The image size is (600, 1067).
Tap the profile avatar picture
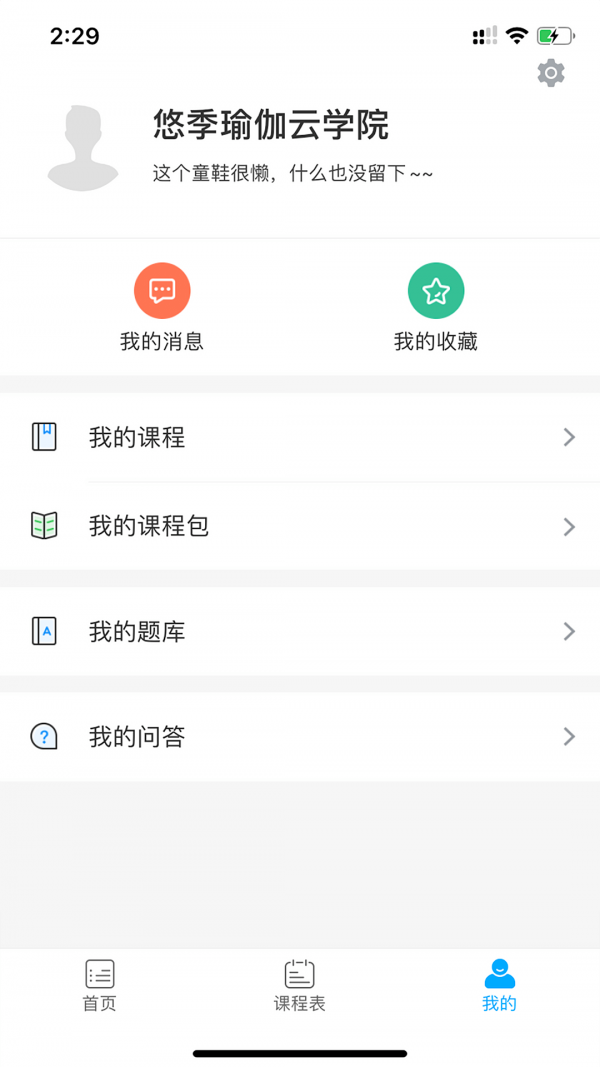coord(83,149)
